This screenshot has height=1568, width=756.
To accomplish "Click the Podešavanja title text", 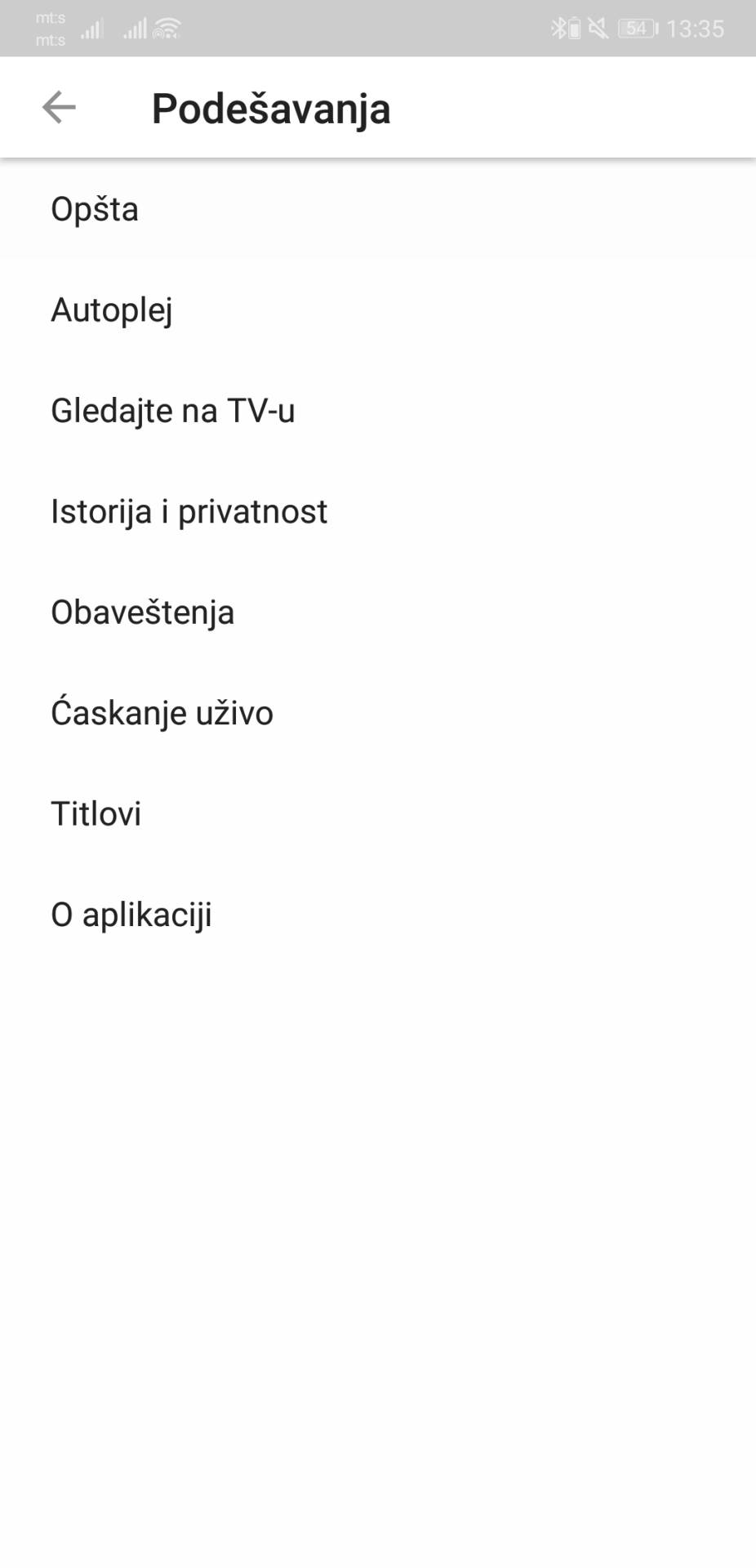I will pyautogui.click(x=270, y=107).
